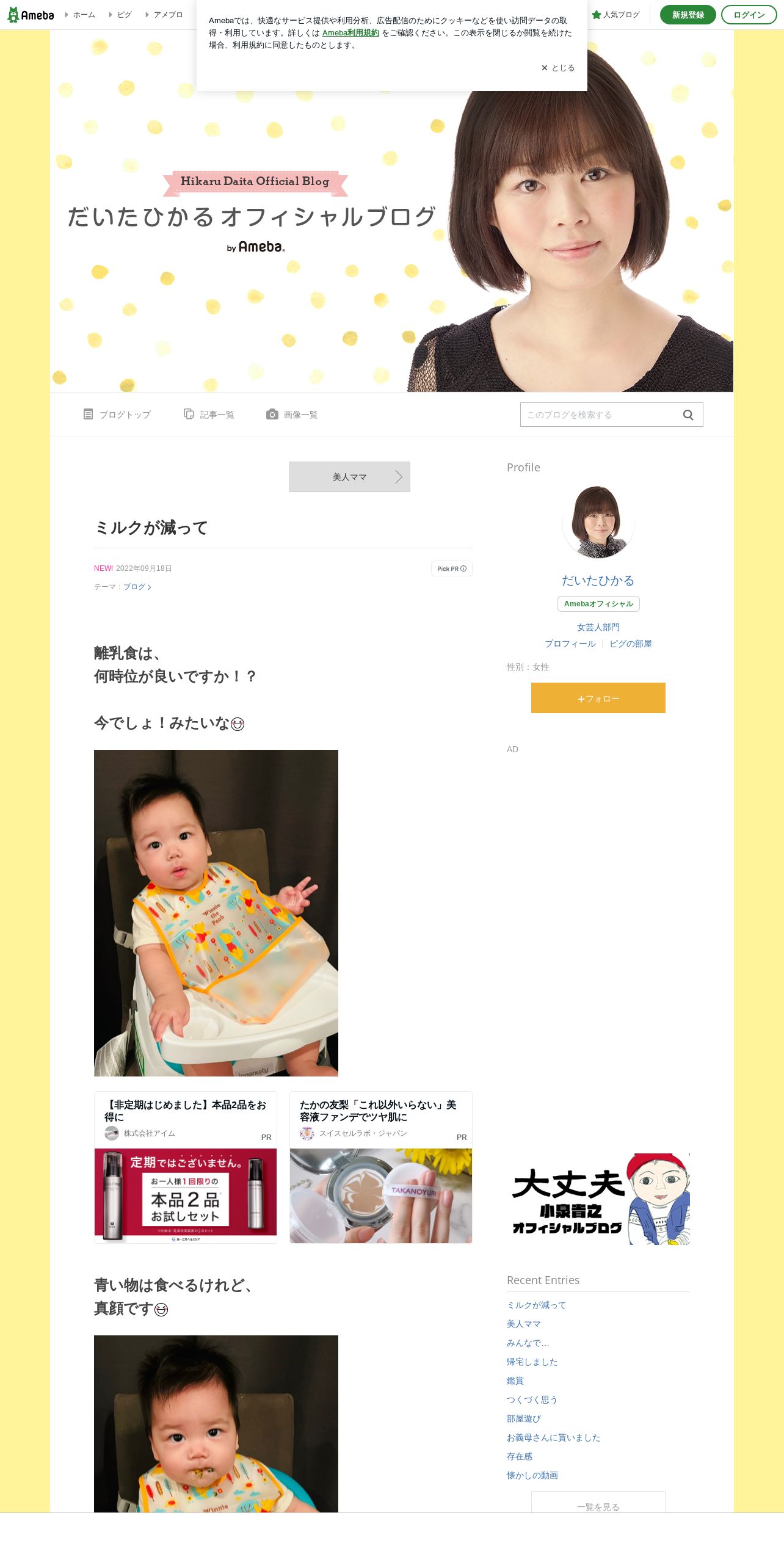Open 記事一覧 list
The height and width of the screenshot is (1568, 784).
pos(209,415)
